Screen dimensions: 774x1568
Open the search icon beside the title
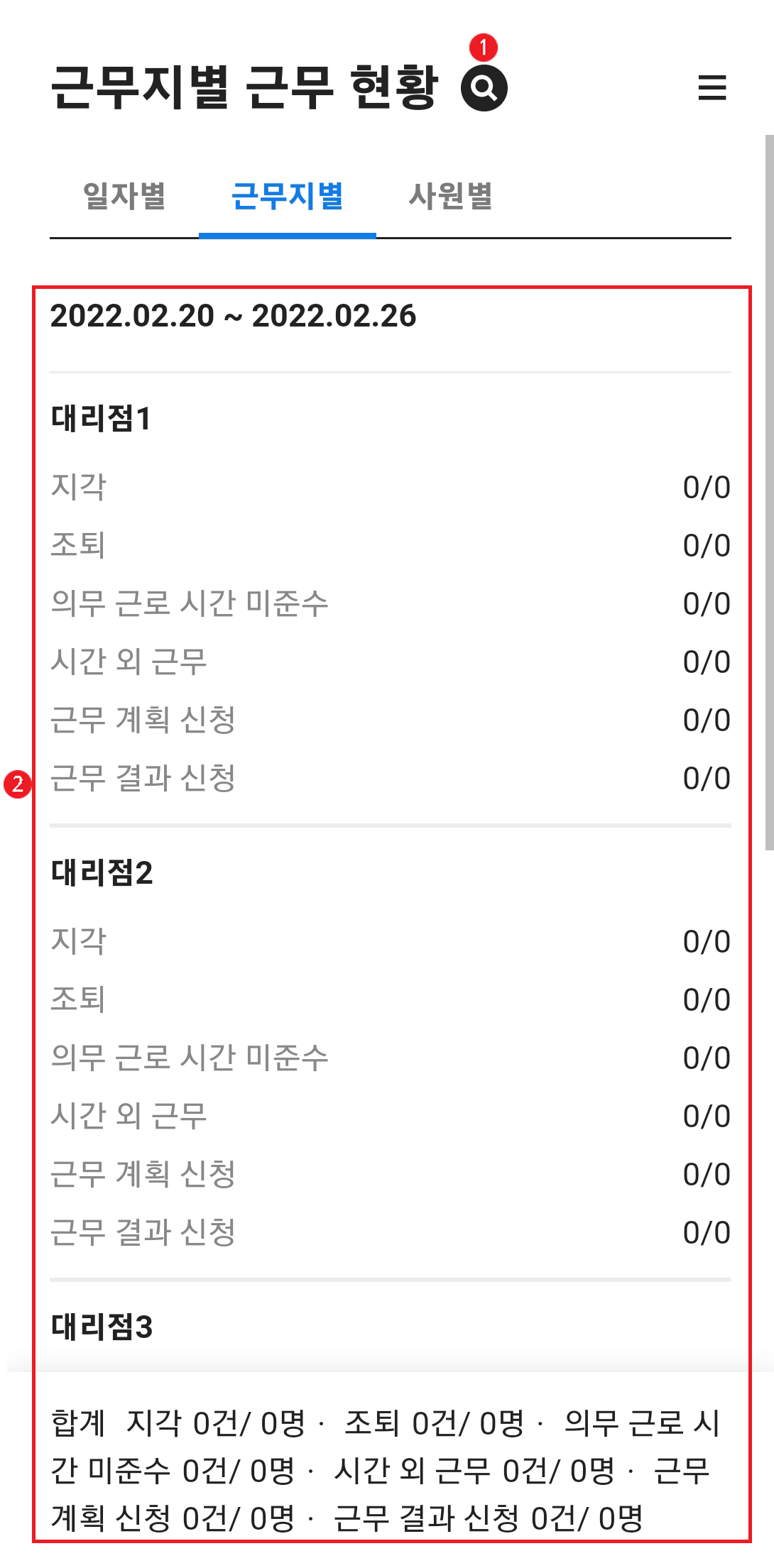coord(484,88)
